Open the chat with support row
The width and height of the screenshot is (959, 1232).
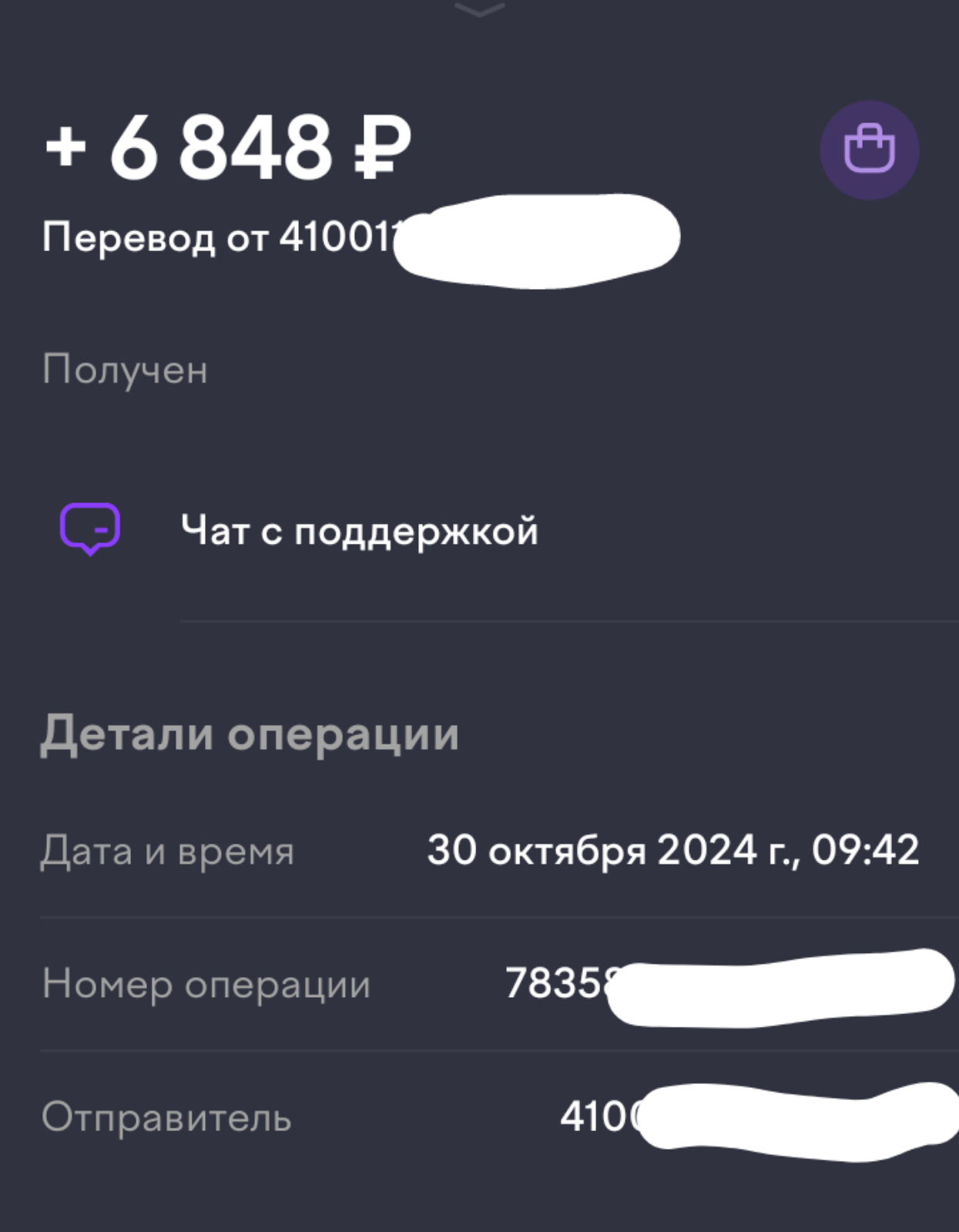[x=359, y=530]
